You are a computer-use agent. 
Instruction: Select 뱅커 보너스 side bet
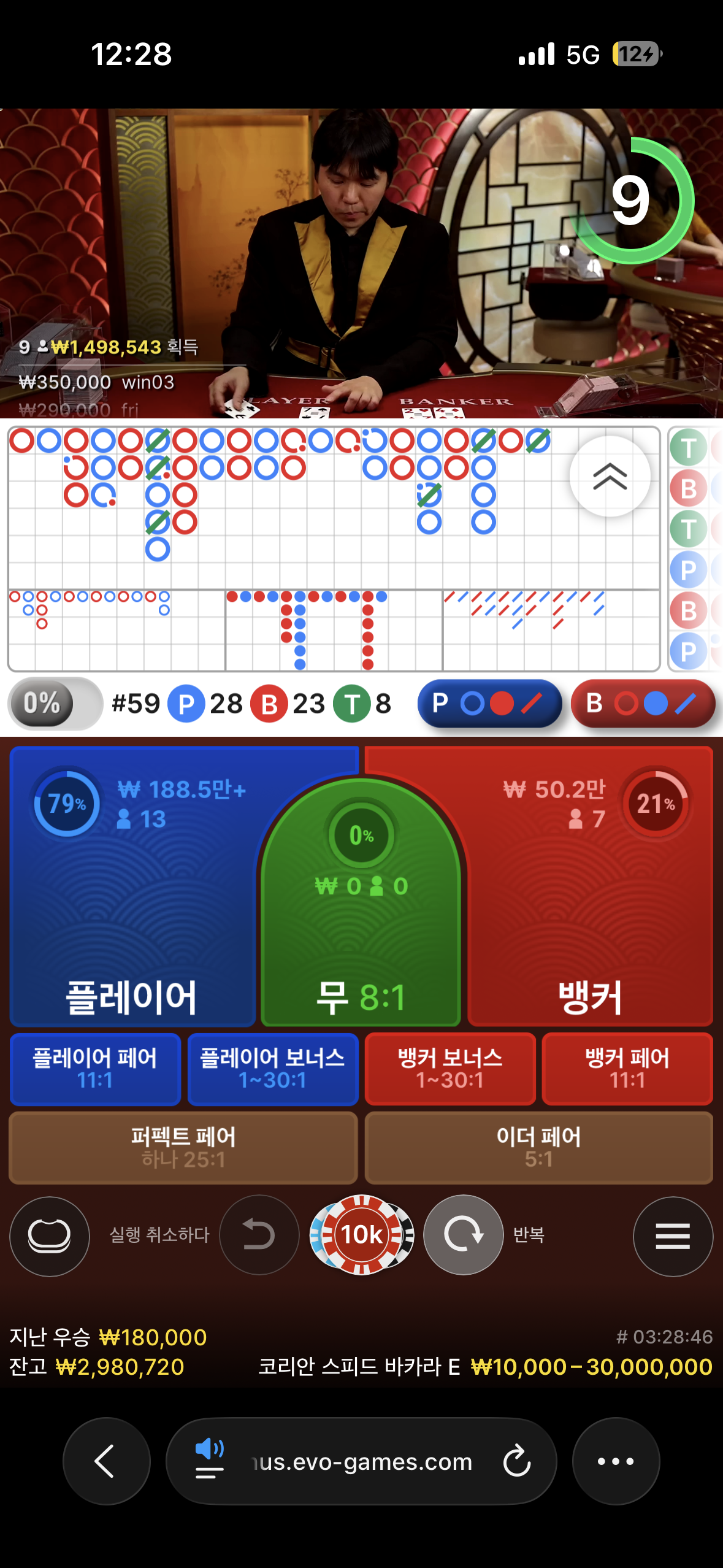point(449,1069)
